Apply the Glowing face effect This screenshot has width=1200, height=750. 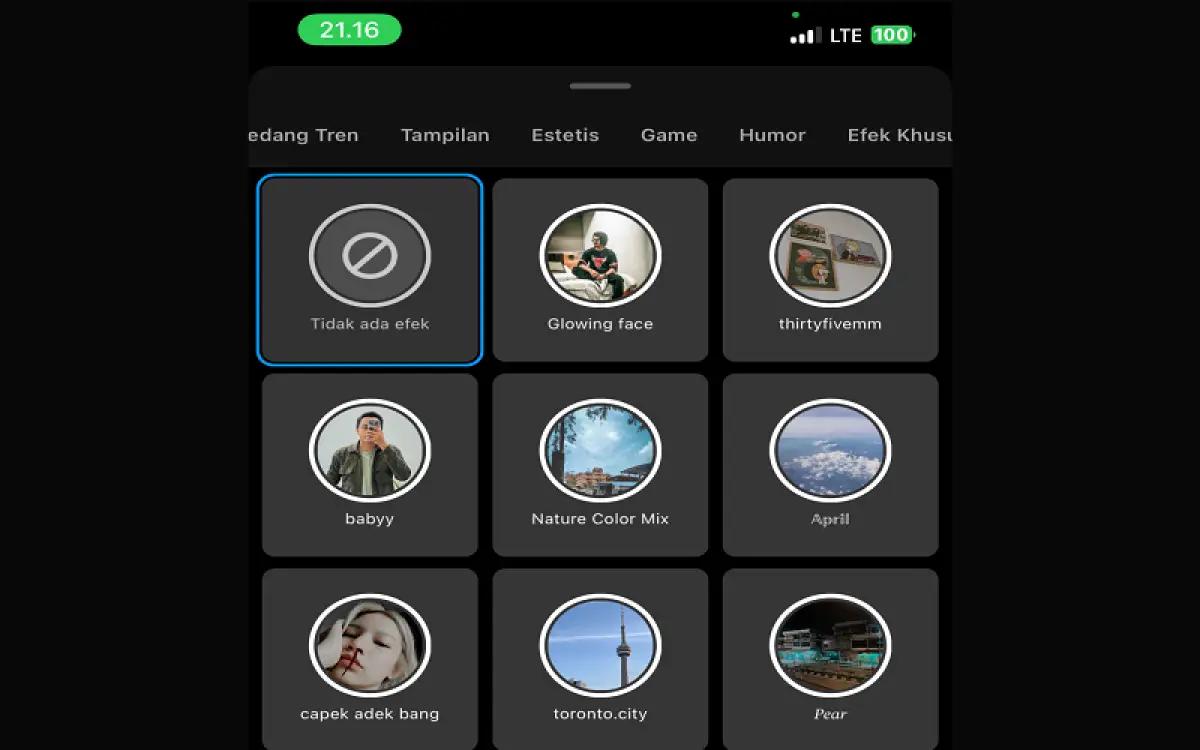pos(600,270)
